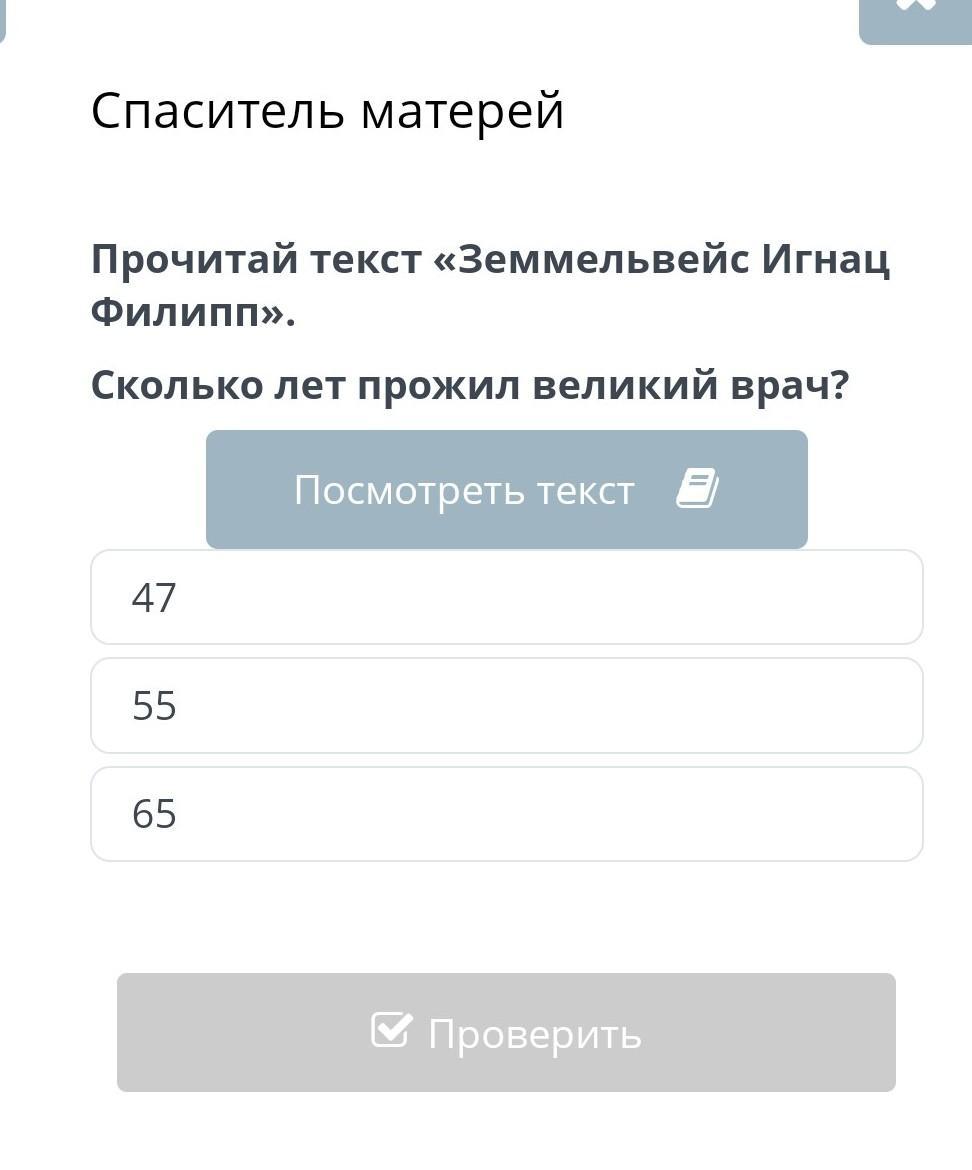This screenshot has width=972, height=1170.
Task: Choose answer option 55
Action: 506,706
